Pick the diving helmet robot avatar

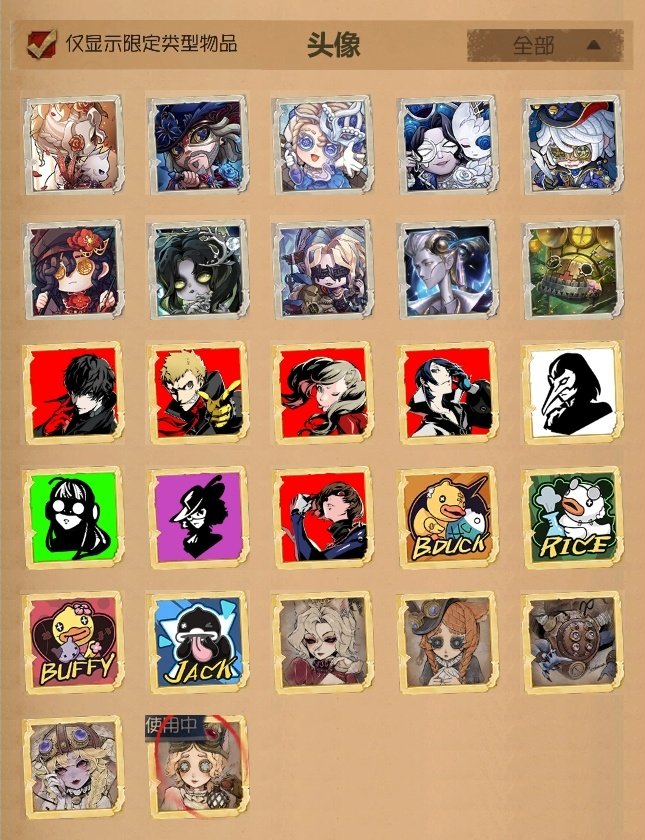click(571, 642)
